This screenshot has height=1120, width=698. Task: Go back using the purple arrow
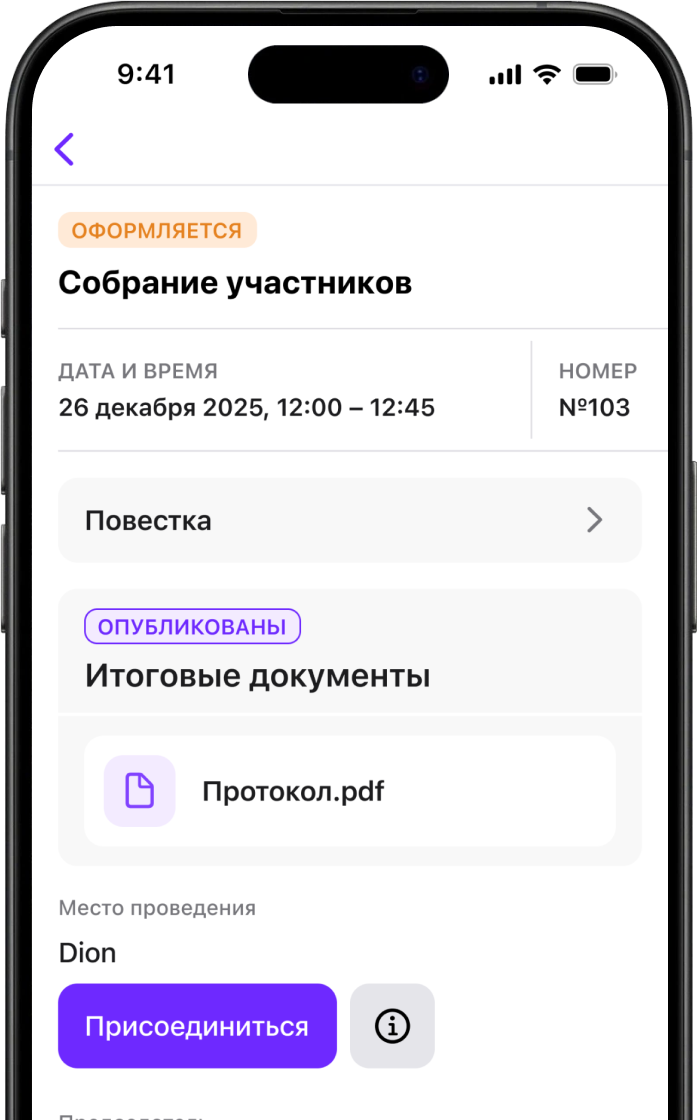65,149
